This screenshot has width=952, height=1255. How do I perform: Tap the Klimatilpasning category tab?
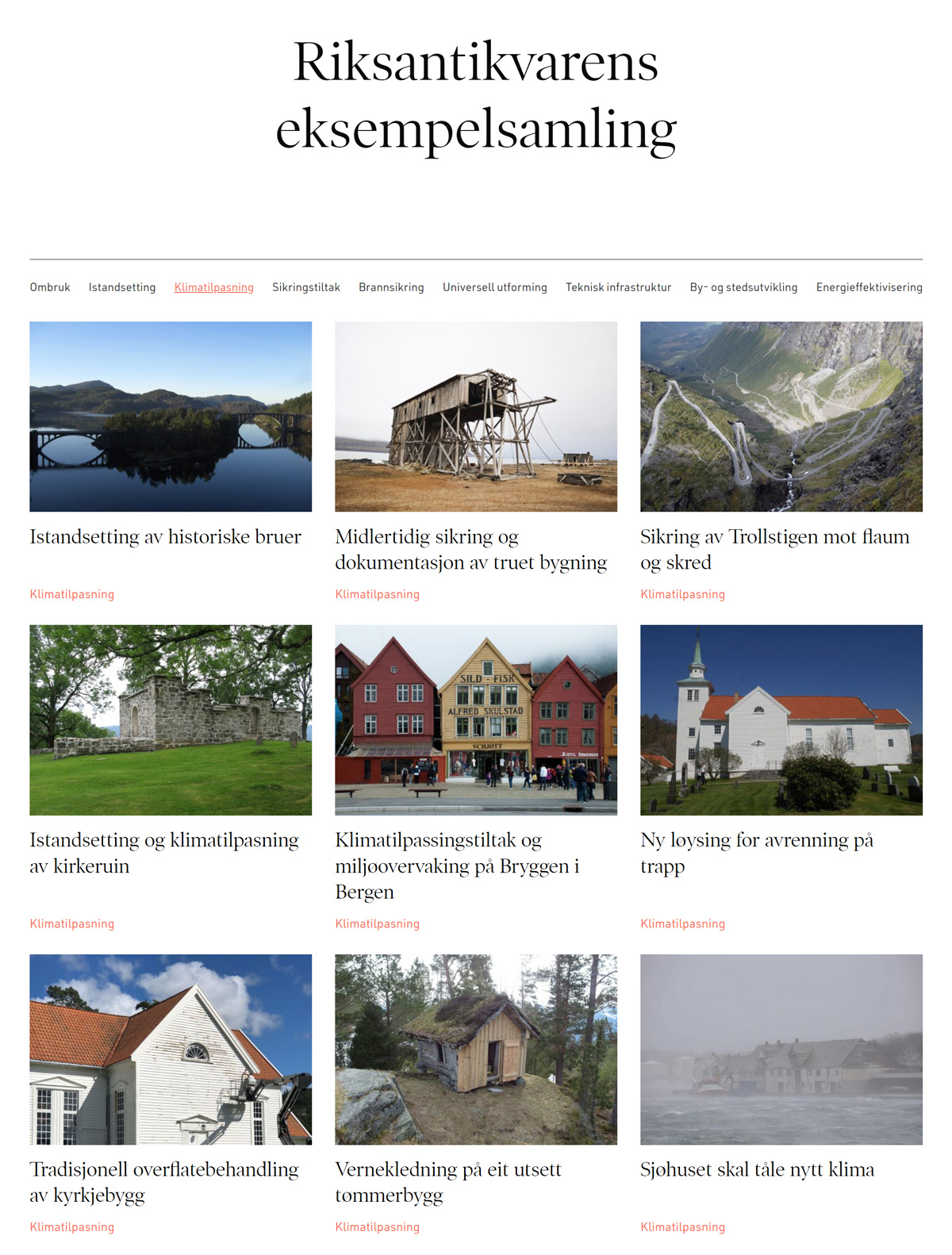pos(213,287)
